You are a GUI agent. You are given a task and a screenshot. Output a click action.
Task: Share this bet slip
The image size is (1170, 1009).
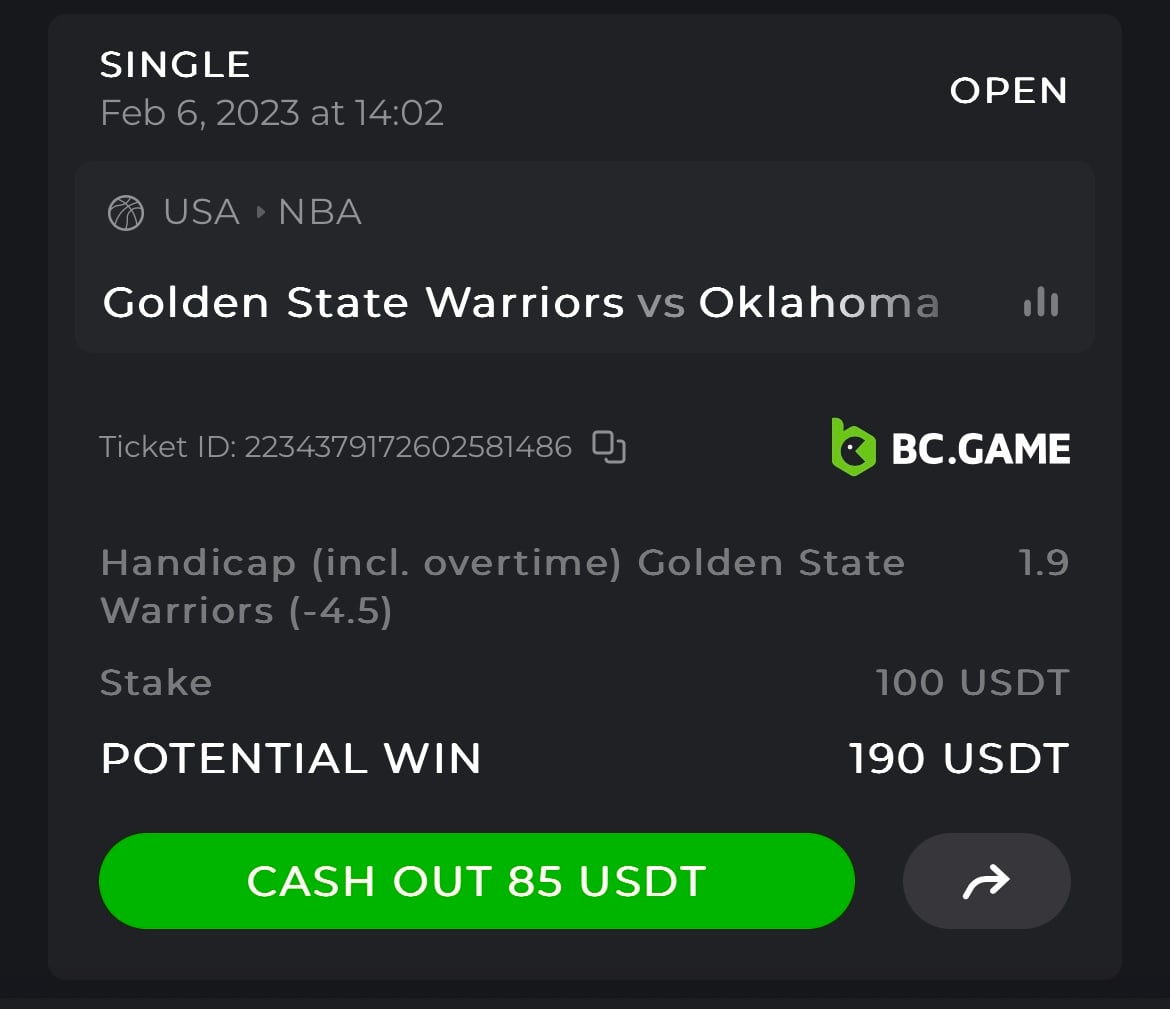986,881
